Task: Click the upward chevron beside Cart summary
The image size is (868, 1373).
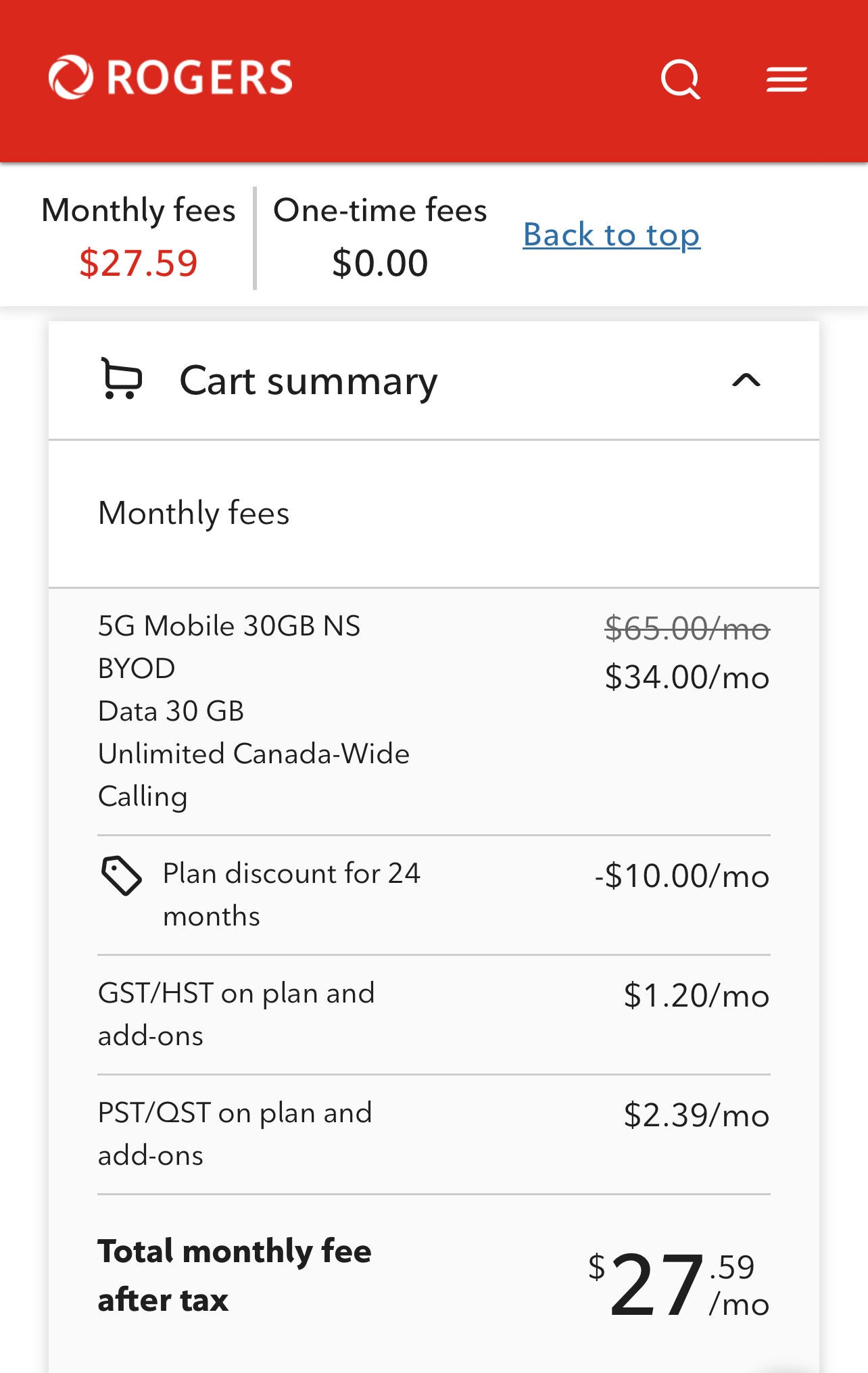Action: point(746,381)
